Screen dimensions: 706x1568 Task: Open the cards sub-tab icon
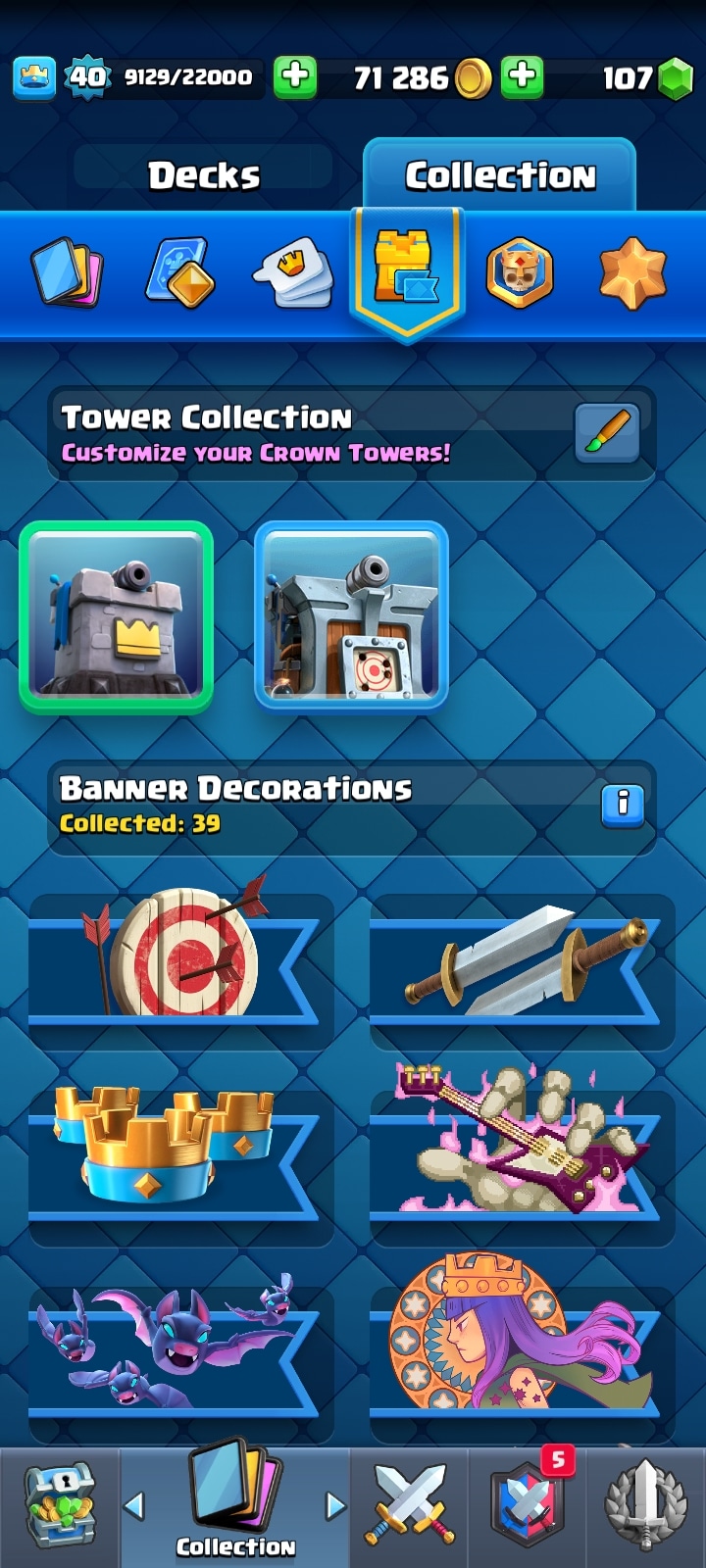pos(67,272)
